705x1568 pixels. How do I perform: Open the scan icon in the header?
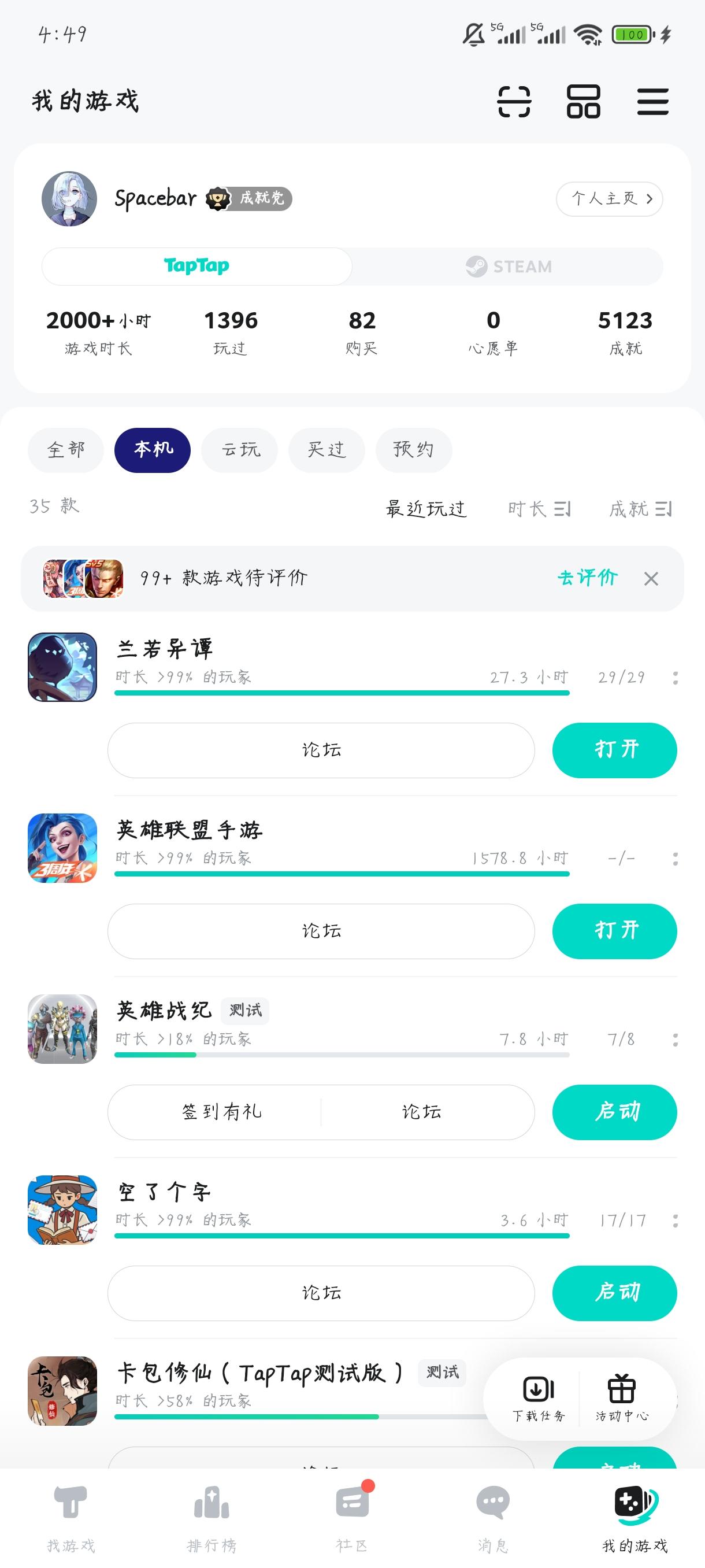[x=514, y=101]
